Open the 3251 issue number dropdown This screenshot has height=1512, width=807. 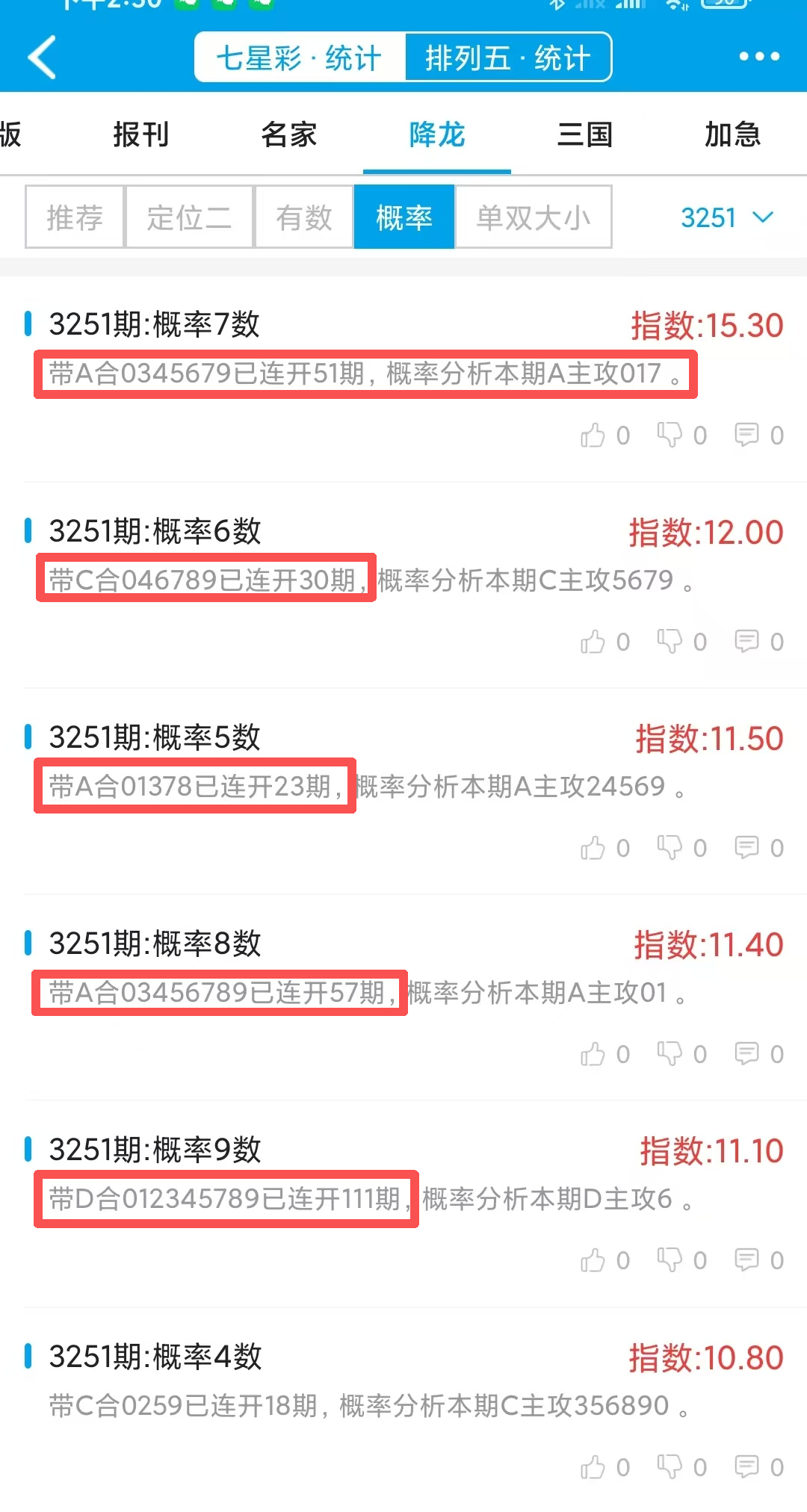707,217
